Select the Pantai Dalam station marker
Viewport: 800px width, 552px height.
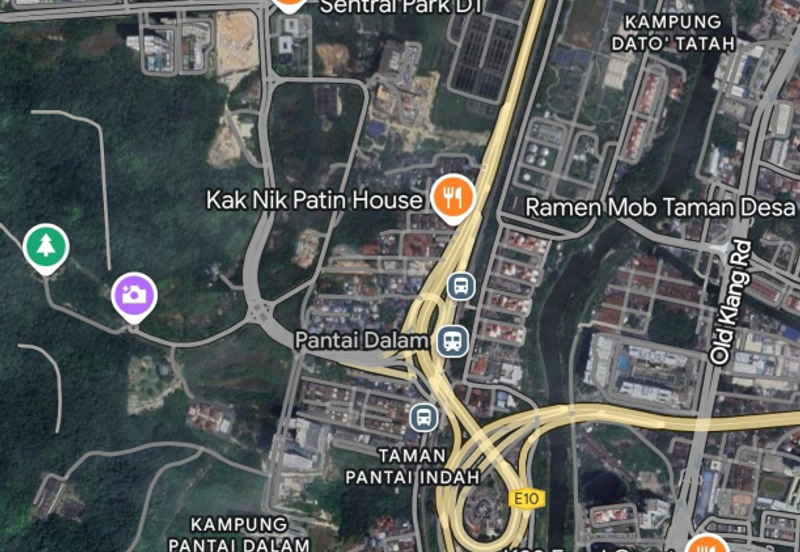[x=452, y=341]
